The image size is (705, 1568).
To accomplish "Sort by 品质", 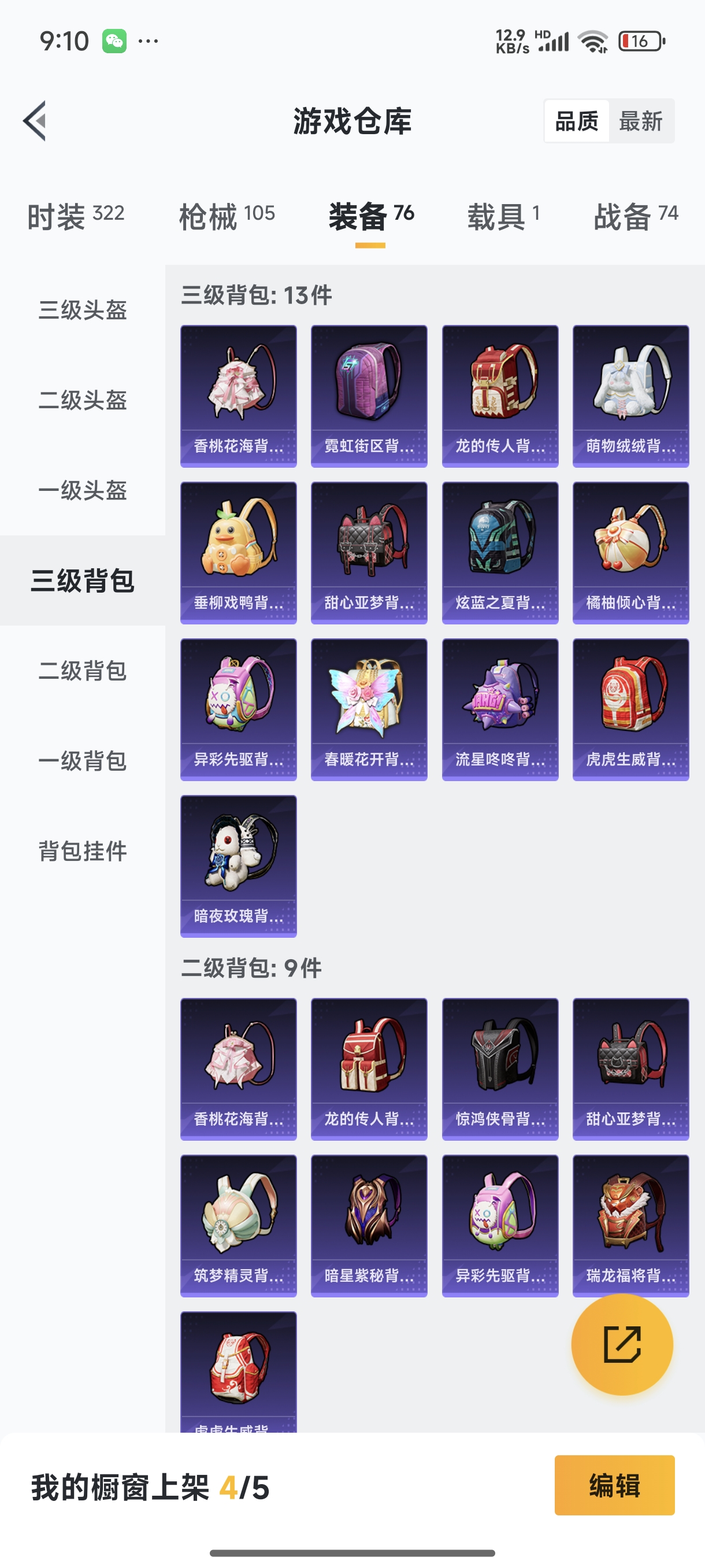I will (576, 121).
